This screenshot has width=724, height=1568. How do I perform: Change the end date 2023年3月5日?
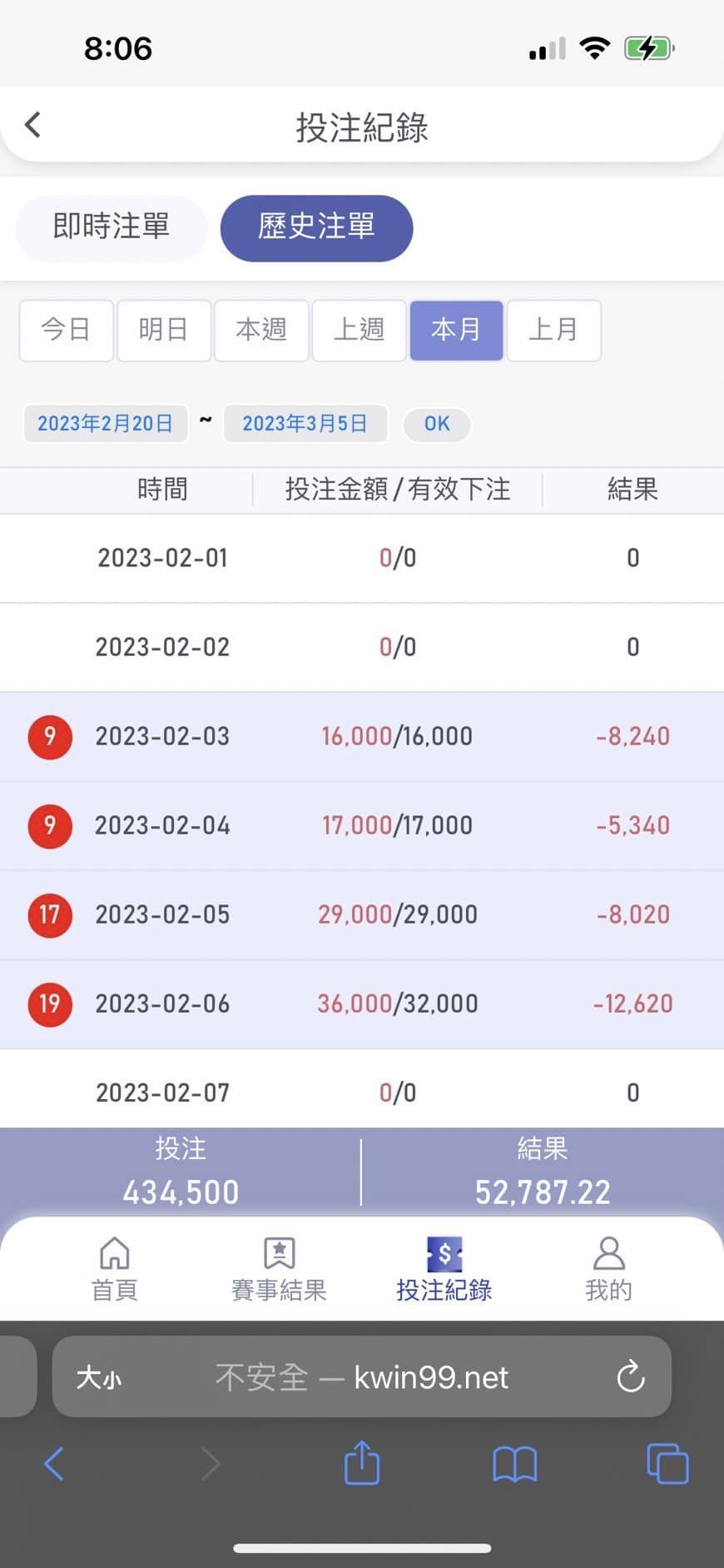click(305, 424)
